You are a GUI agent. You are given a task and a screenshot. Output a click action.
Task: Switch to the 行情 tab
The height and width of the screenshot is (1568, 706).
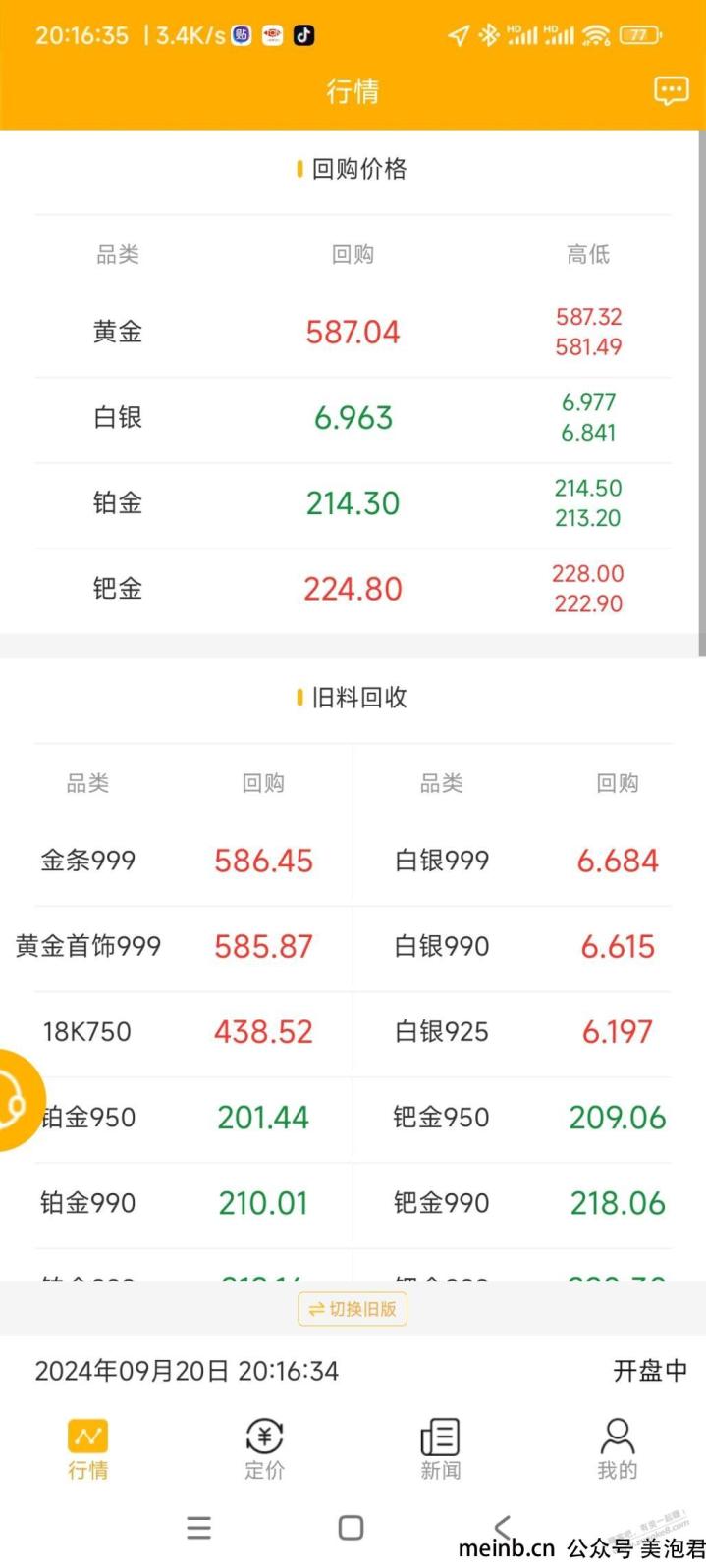pyautogui.click(x=87, y=1449)
